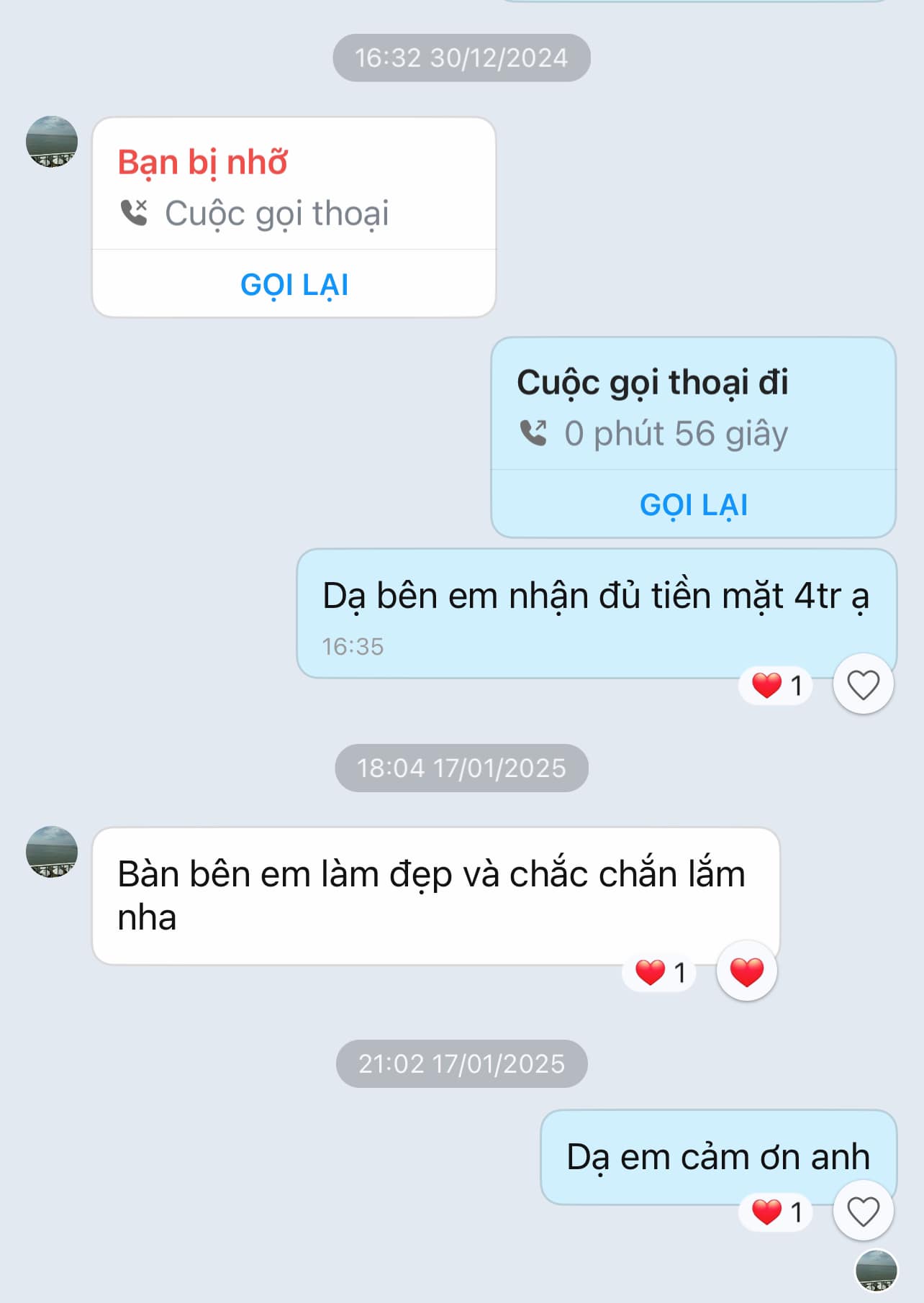Tap the red heart on 'Bàn bên em làm đẹp' message

[x=746, y=972]
